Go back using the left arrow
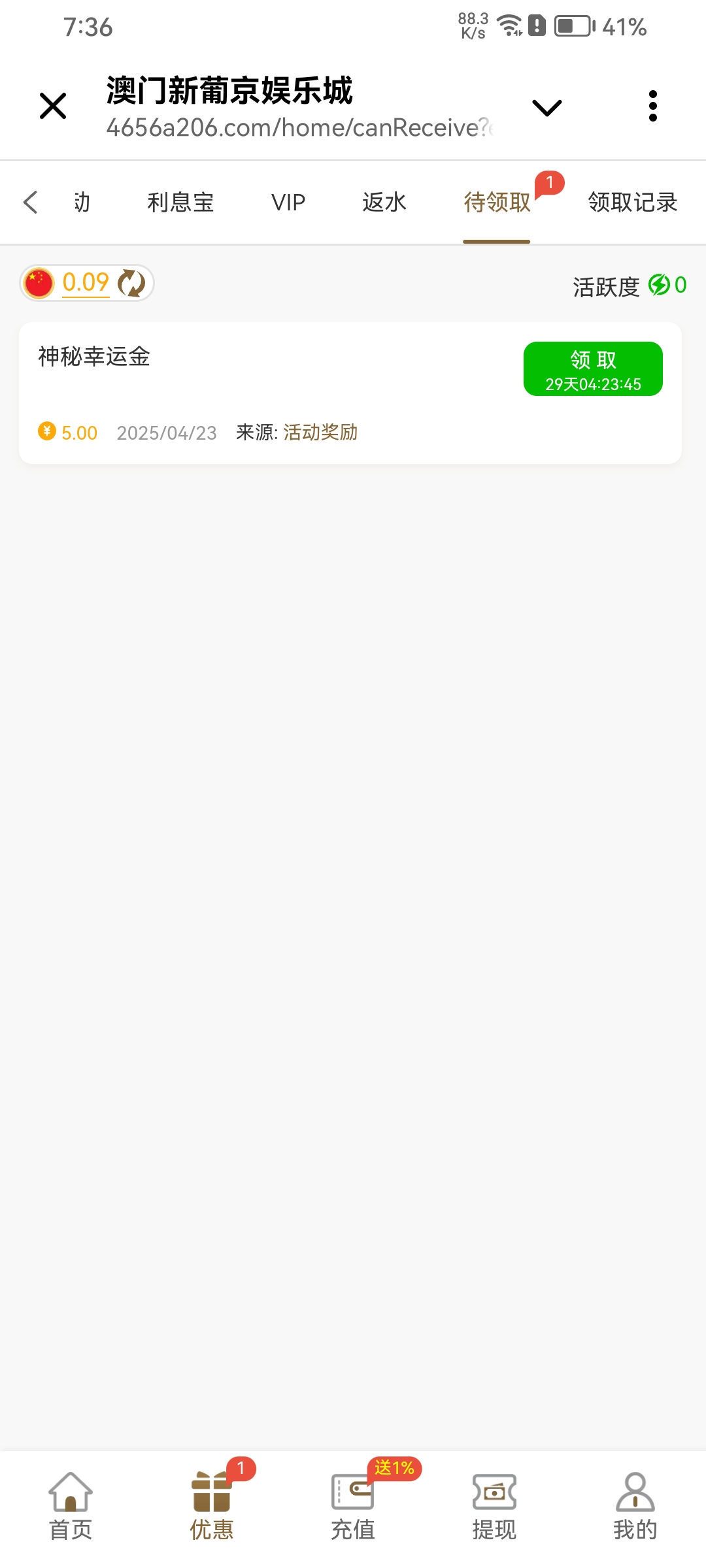 (30, 202)
